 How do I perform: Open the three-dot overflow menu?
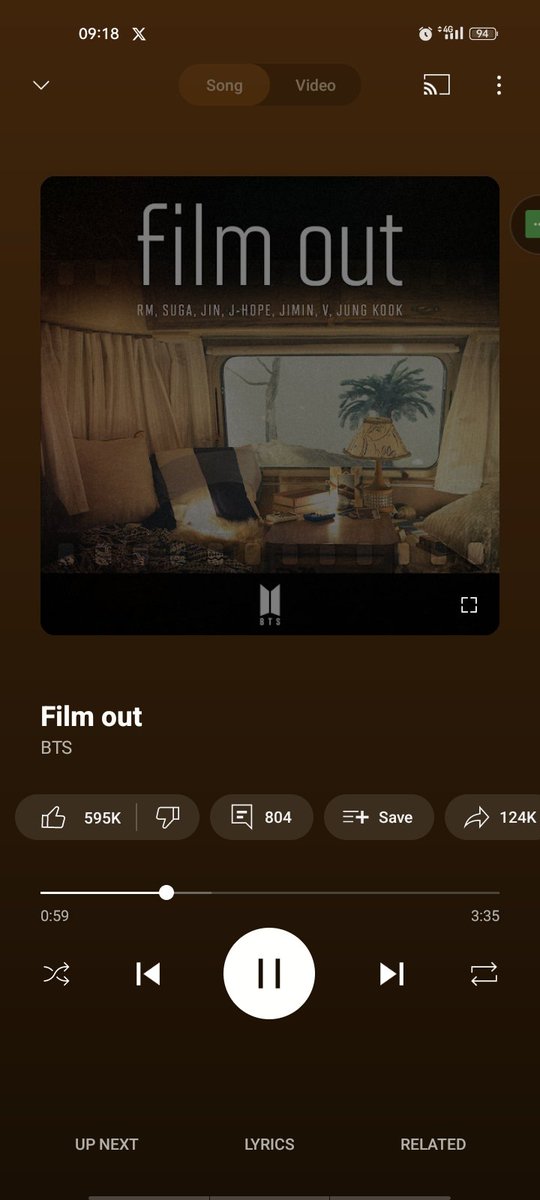[498, 85]
